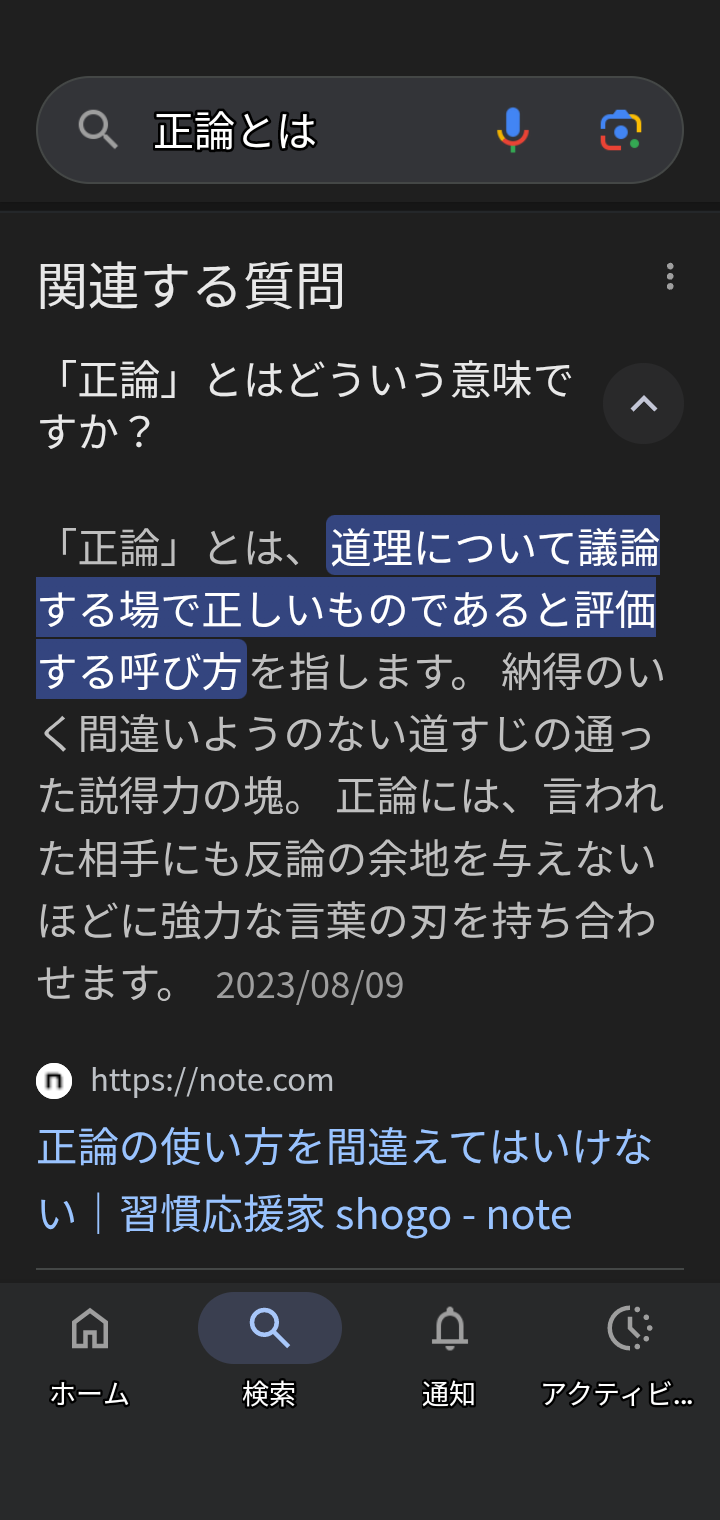Screen dimensions: 720x1520
Task: Open Google Lens camera search
Action: (x=621, y=131)
